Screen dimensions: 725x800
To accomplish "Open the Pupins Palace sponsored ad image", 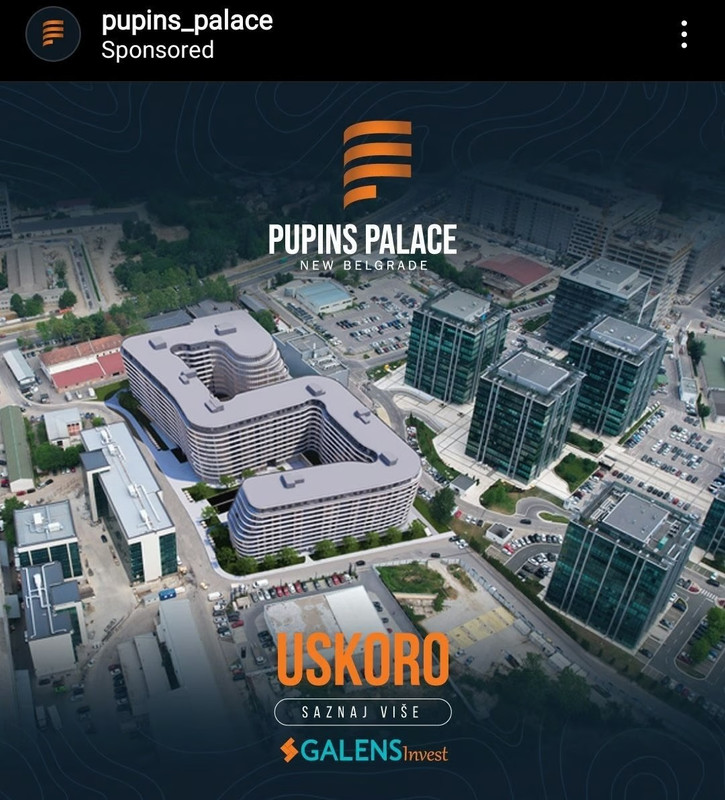I will (362, 440).
